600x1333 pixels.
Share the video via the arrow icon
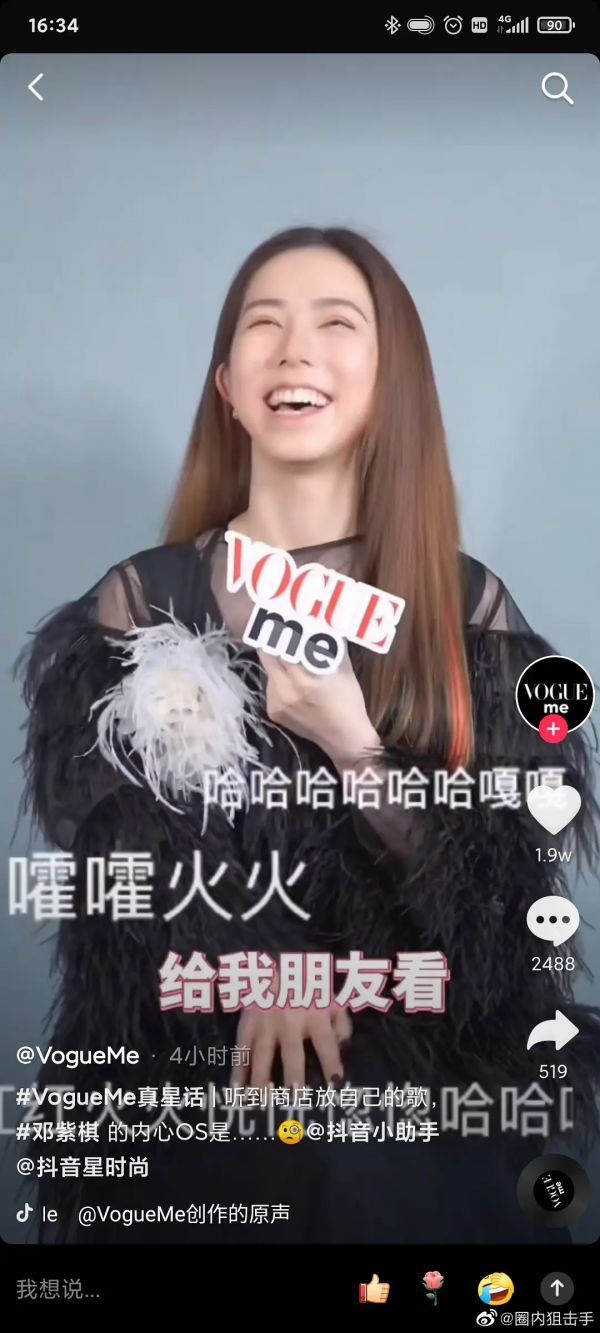click(x=553, y=1032)
